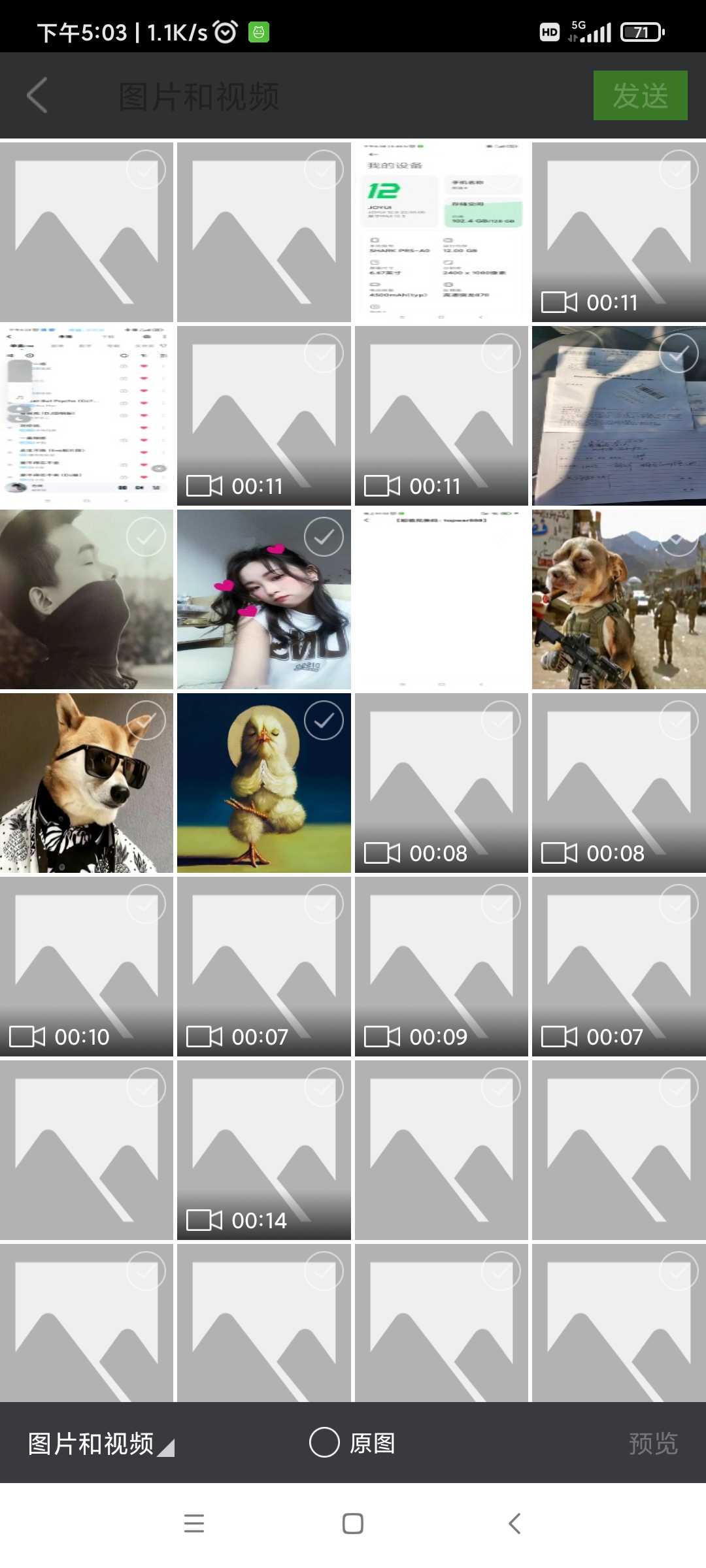Go back using the top-left arrow
706x1568 pixels.
tap(38, 95)
